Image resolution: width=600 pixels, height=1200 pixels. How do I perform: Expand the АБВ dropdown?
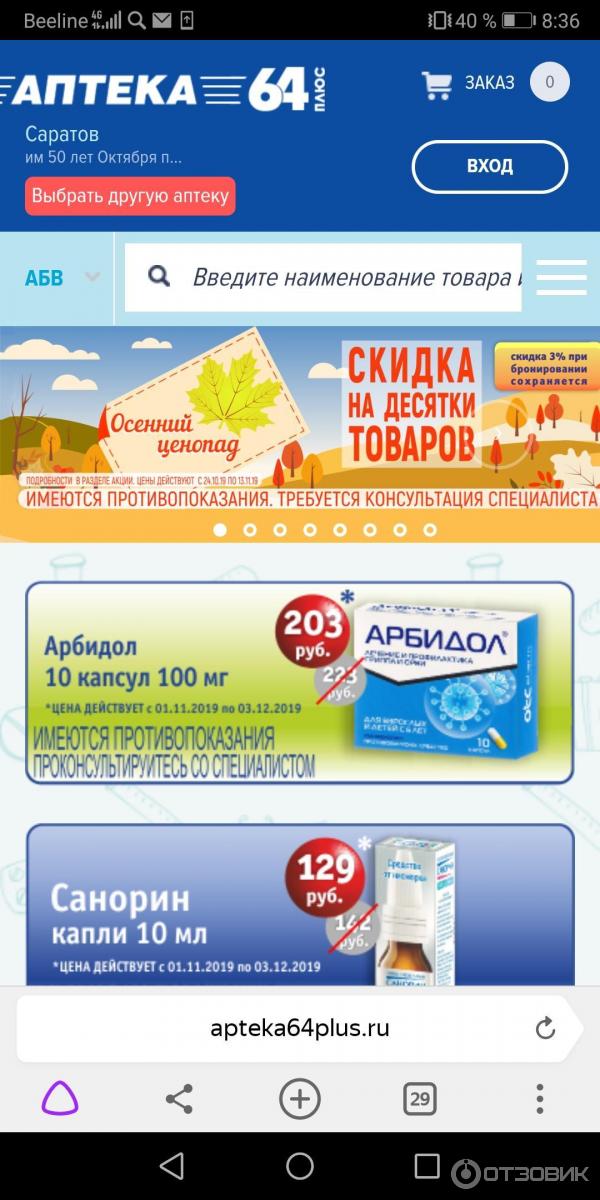click(x=61, y=278)
